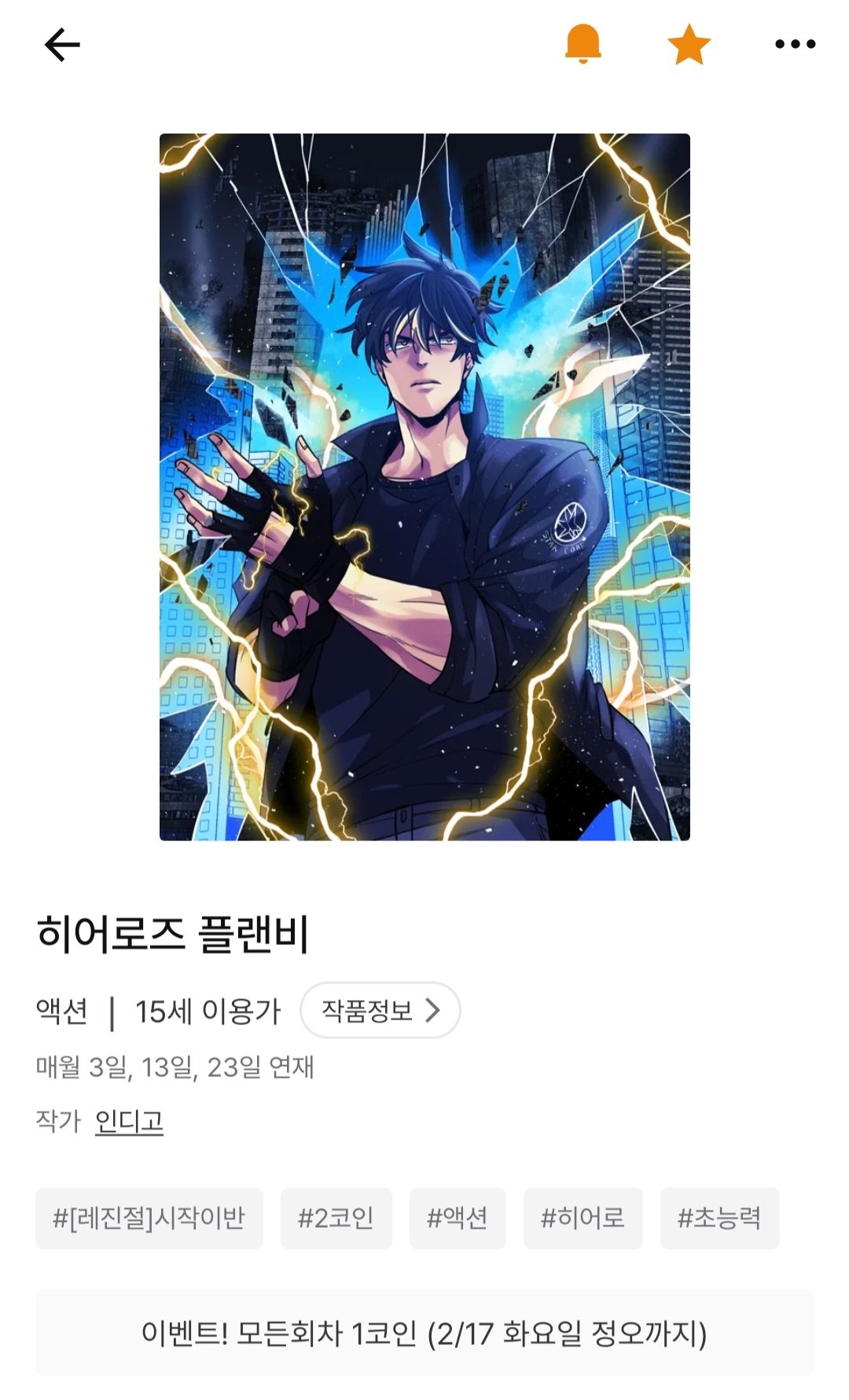
Task: View the 히어로즈 플랜비 cover image
Action: pyautogui.click(x=424, y=487)
